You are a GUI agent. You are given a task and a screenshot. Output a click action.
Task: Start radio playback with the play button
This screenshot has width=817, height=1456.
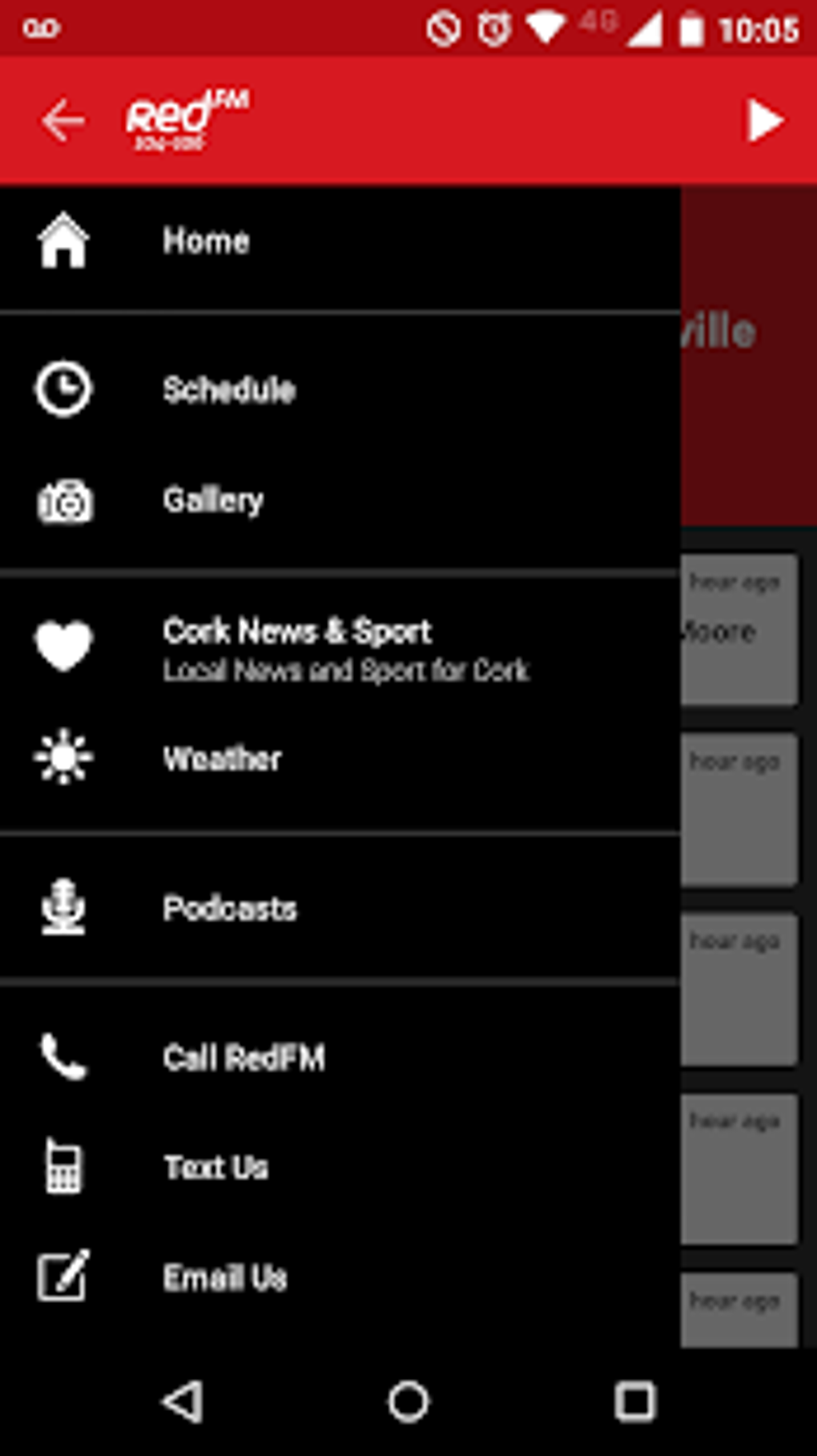pyautogui.click(x=764, y=122)
